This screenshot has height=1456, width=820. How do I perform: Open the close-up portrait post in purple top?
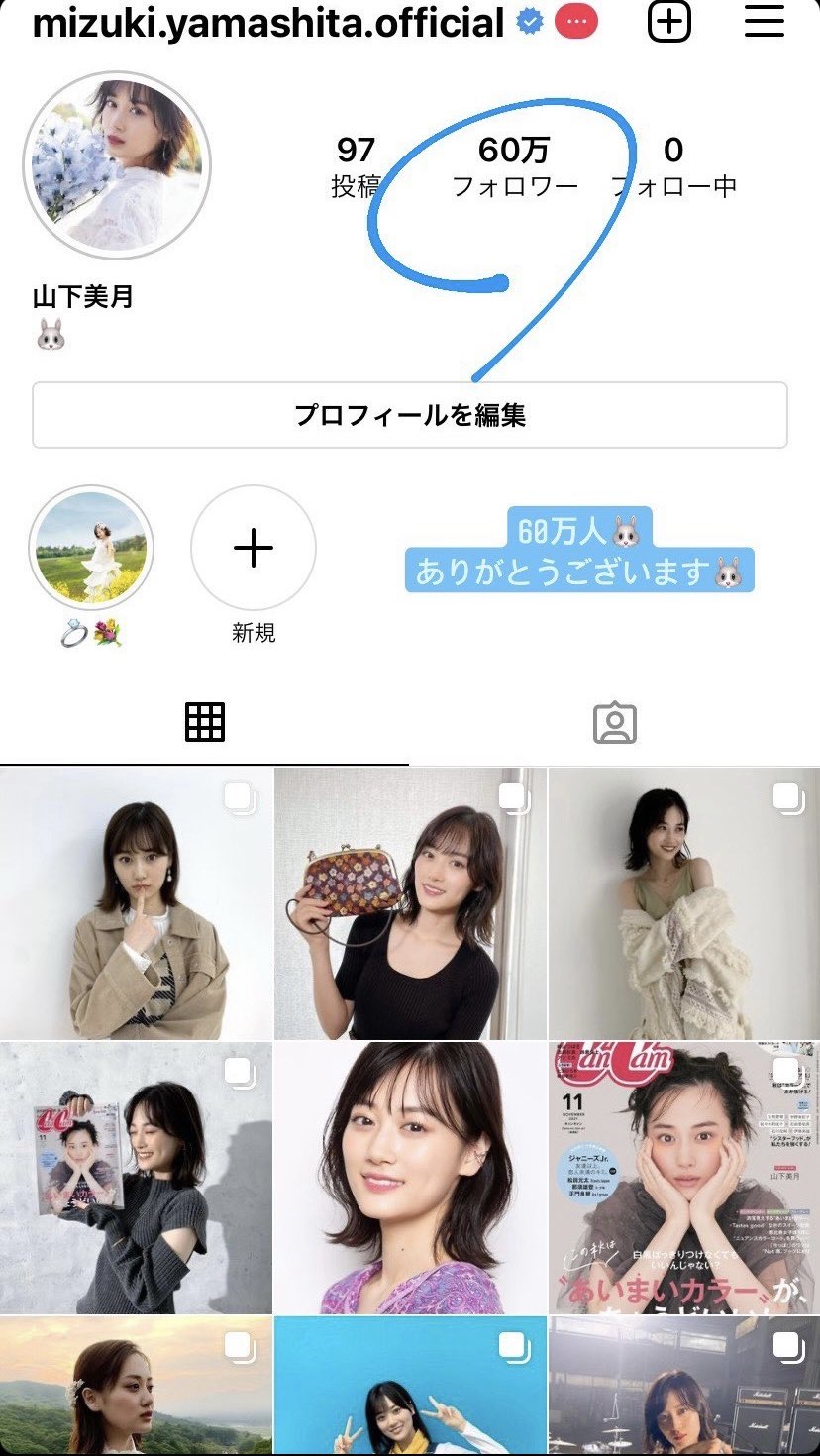click(410, 1178)
